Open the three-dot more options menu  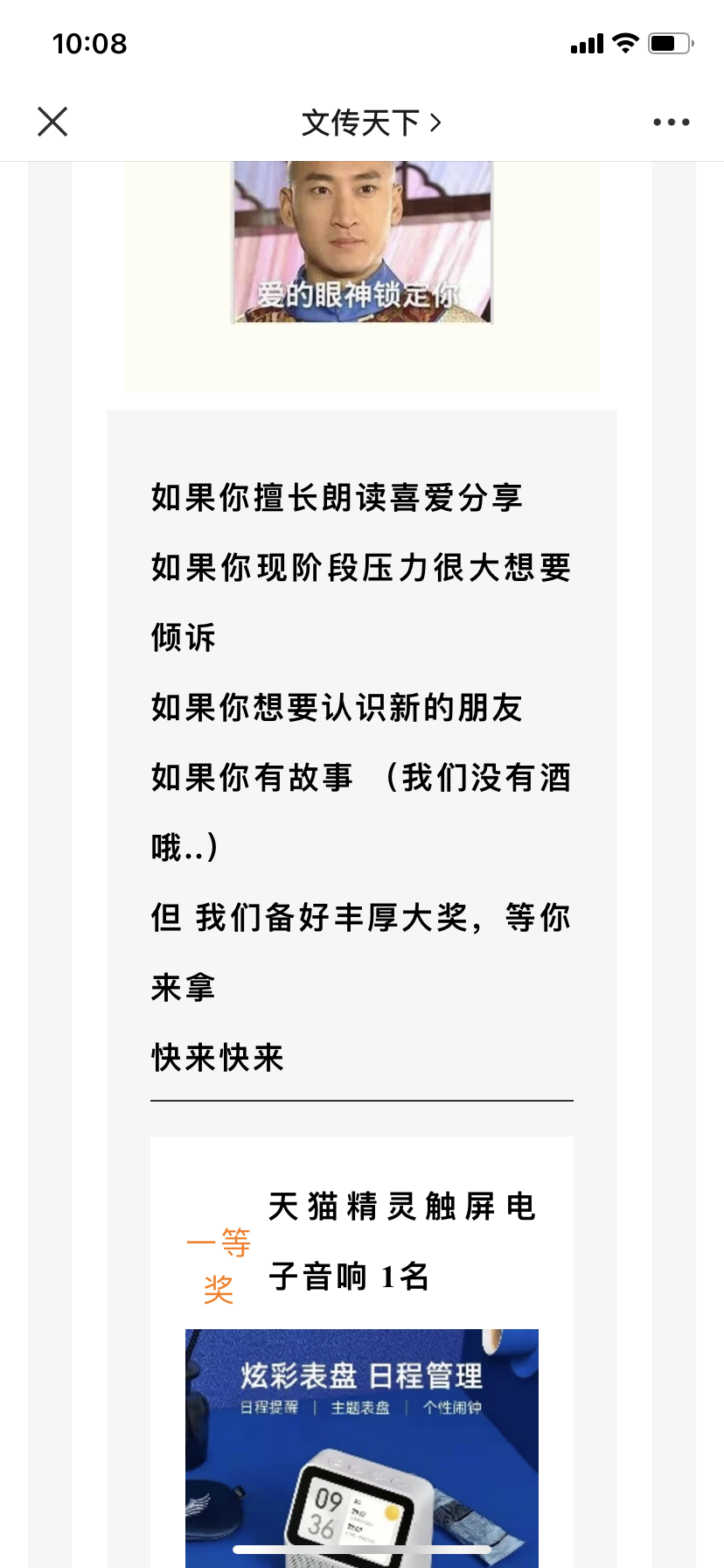click(x=671, y=122)
